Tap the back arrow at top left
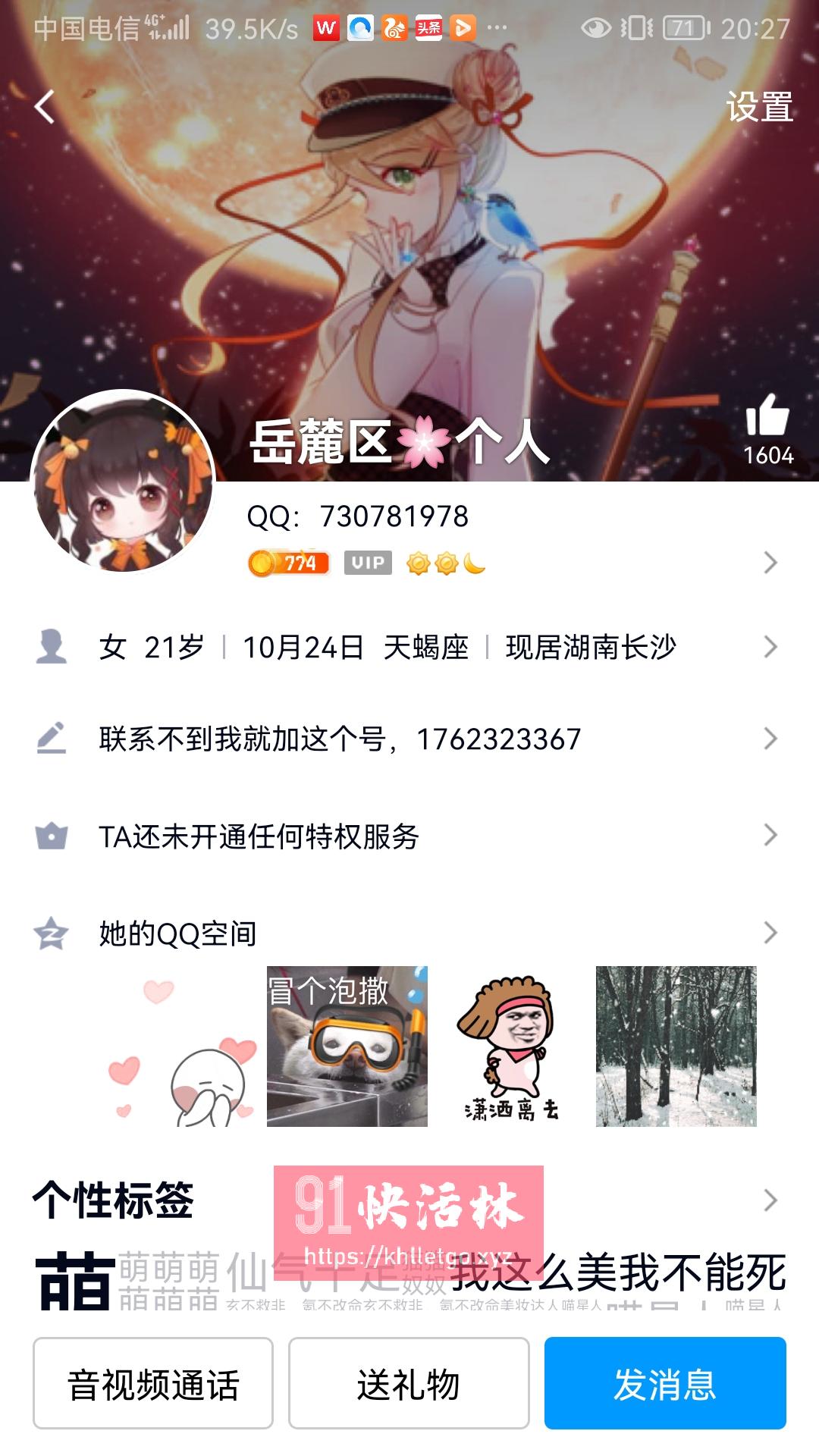This screenshot has height=1456, width=819. coord(43,106)
